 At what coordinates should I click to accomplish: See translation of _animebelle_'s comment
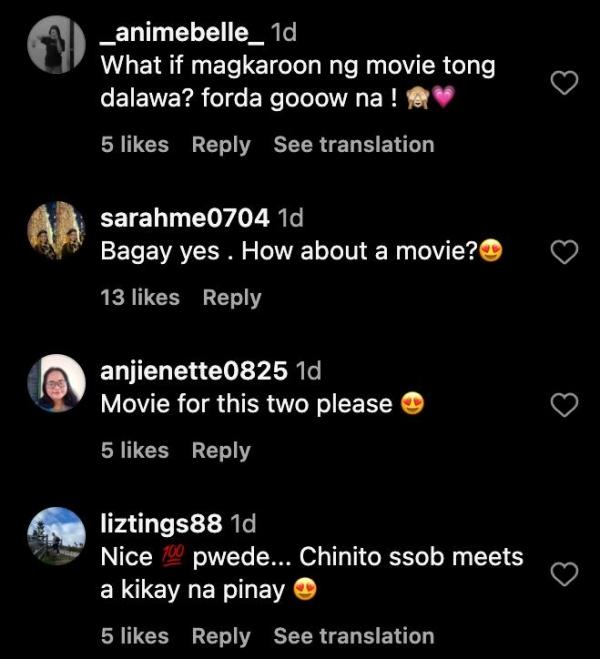click(354, 145)
